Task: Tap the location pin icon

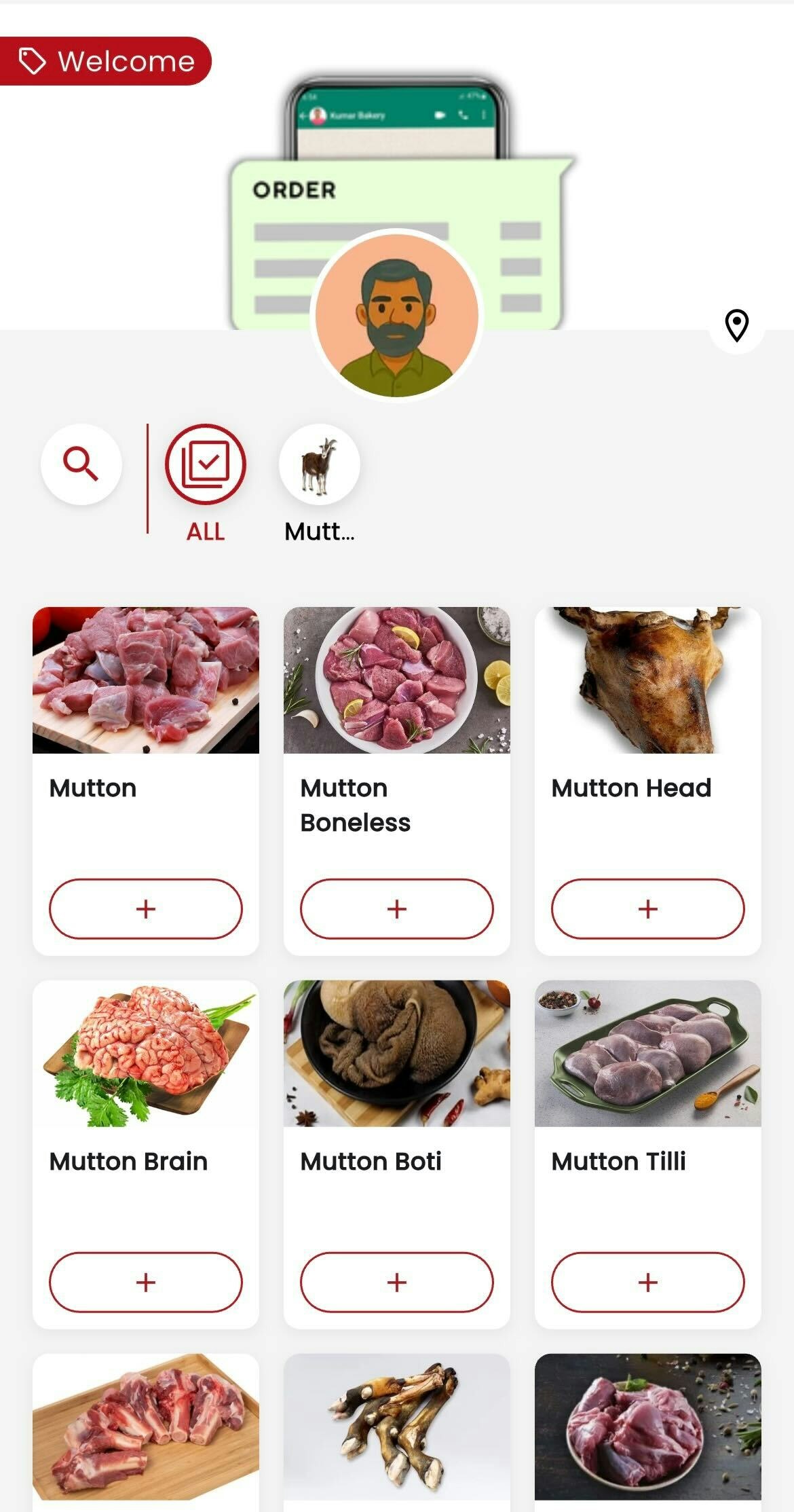Action: [736, 326]
